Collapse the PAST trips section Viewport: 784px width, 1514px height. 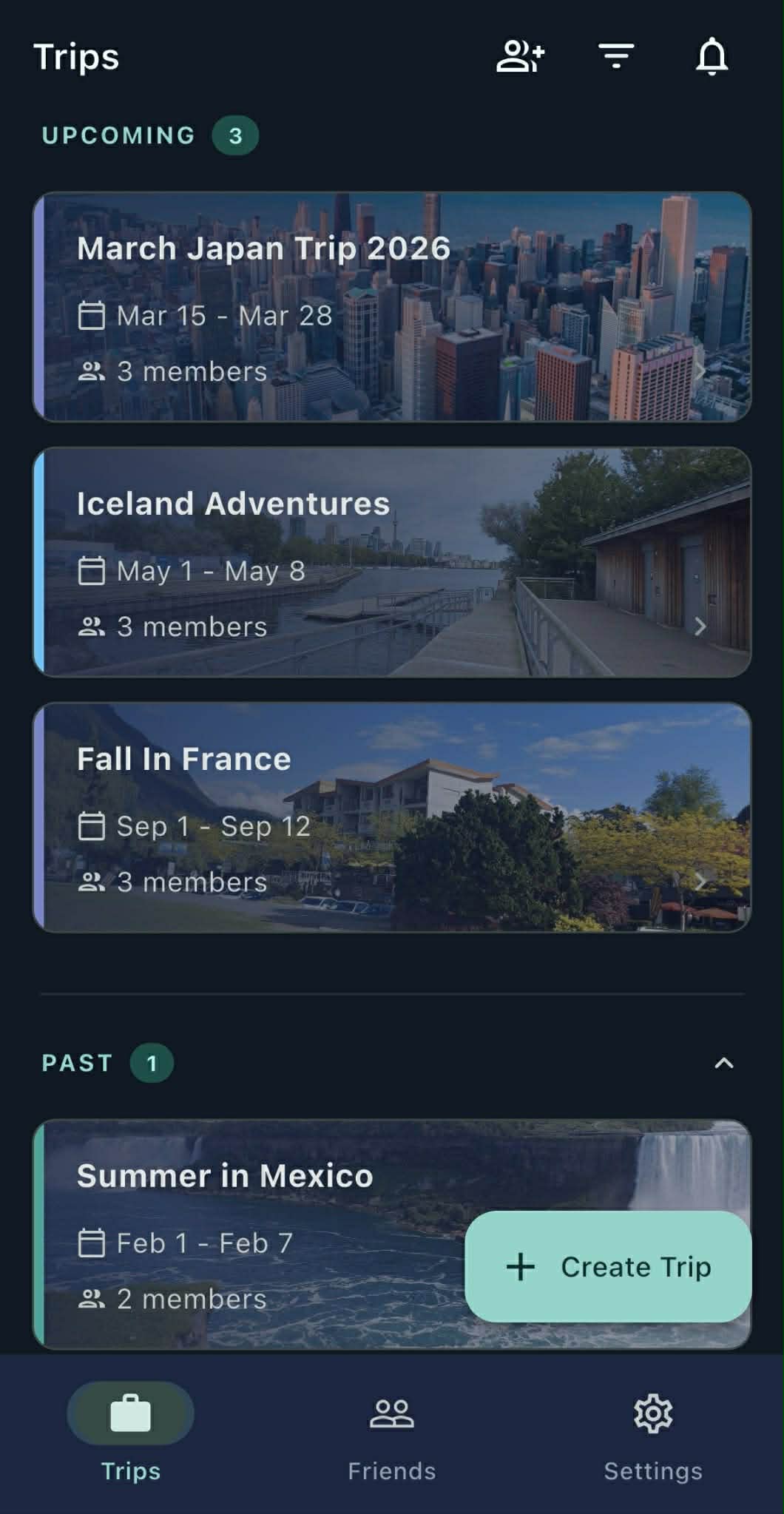(724, 1061)
